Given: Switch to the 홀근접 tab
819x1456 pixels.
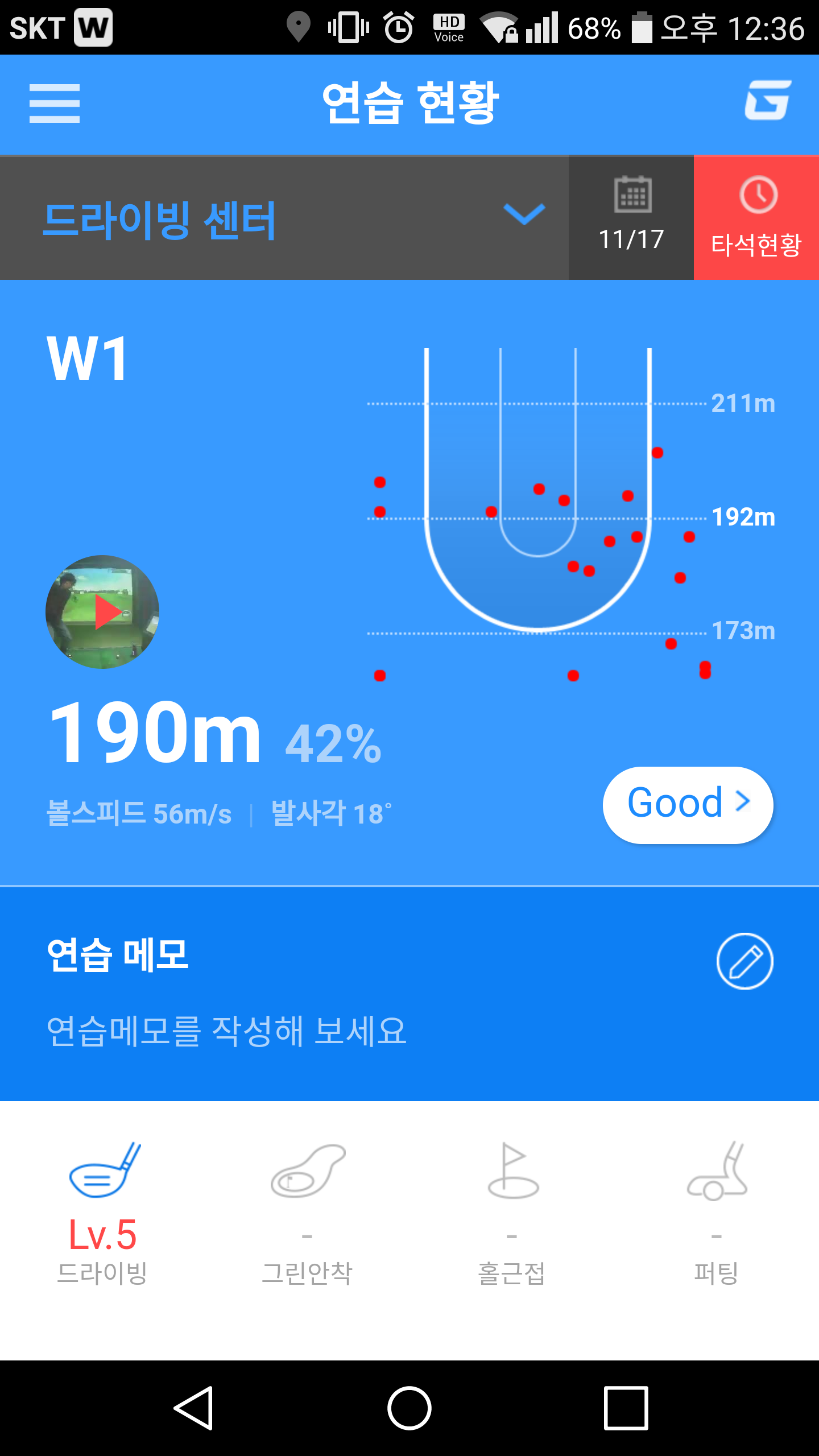Looking at the screenshot, I should coord(512,1213).
